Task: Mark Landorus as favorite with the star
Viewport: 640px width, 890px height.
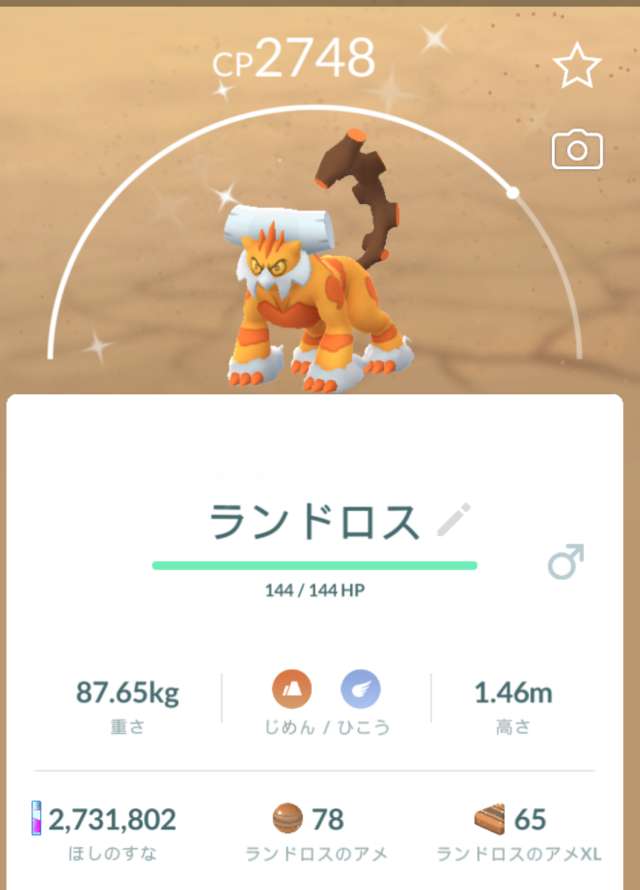Action: 577,67
